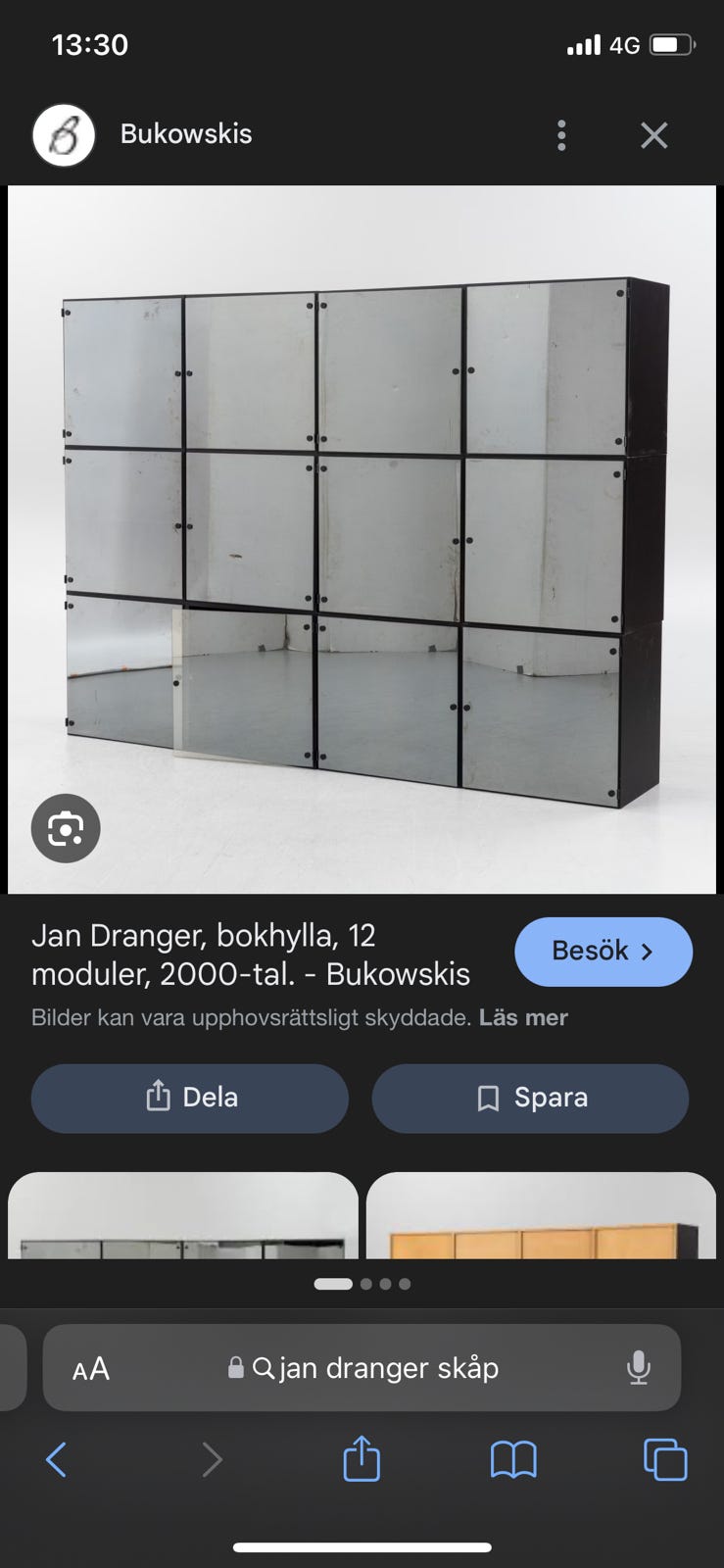Share the page via Safari share icon
724x1568 pixels.
click(361, 1459)
